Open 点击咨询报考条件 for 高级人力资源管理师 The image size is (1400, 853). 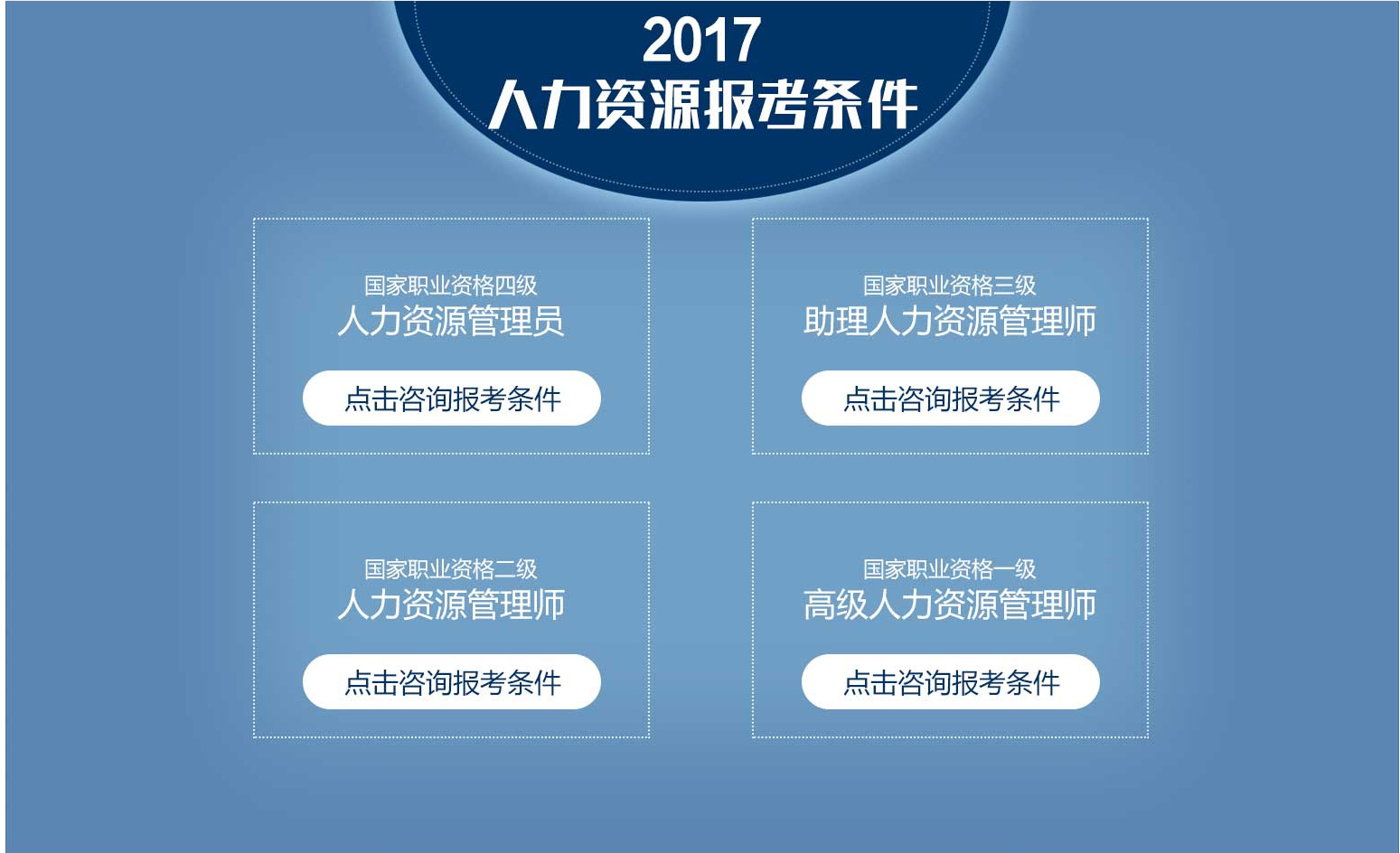950,682
